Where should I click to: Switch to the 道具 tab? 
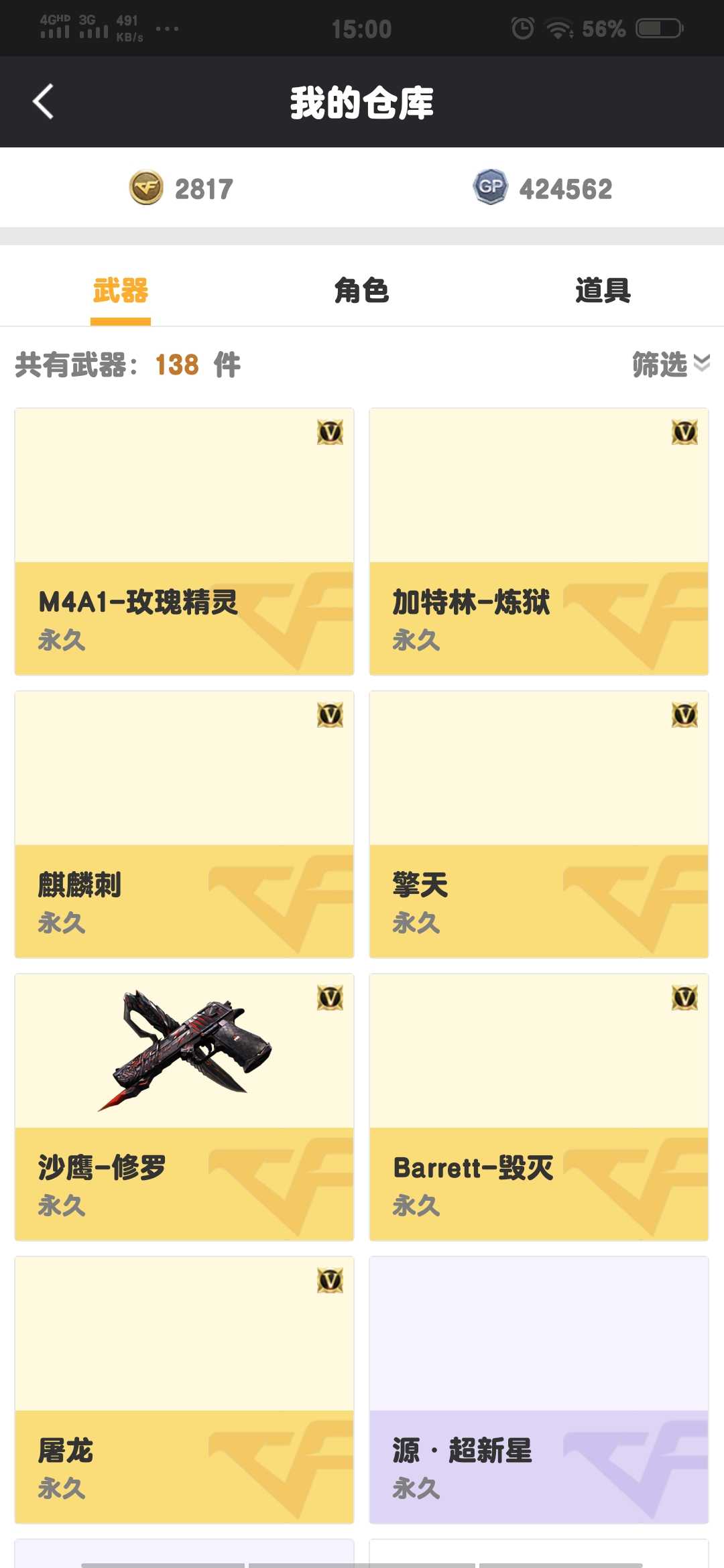(x=603, y=291)
